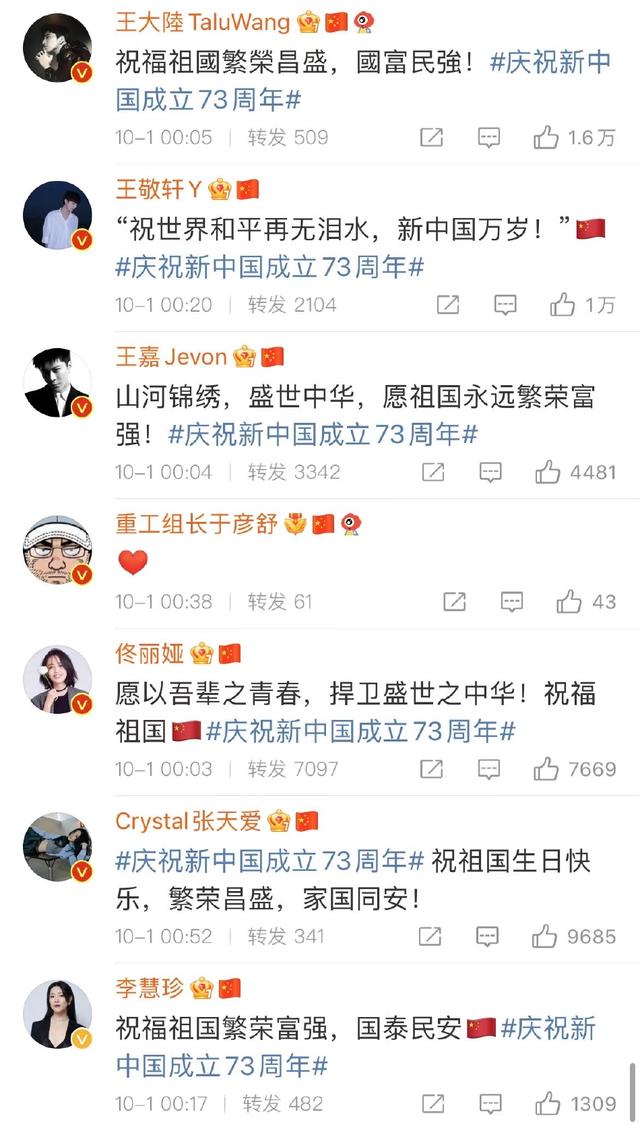This screenshot has height=1130, width=640.
Task: Open 王嘉 Jevon's profile avatar
Action: coord(57,381)
